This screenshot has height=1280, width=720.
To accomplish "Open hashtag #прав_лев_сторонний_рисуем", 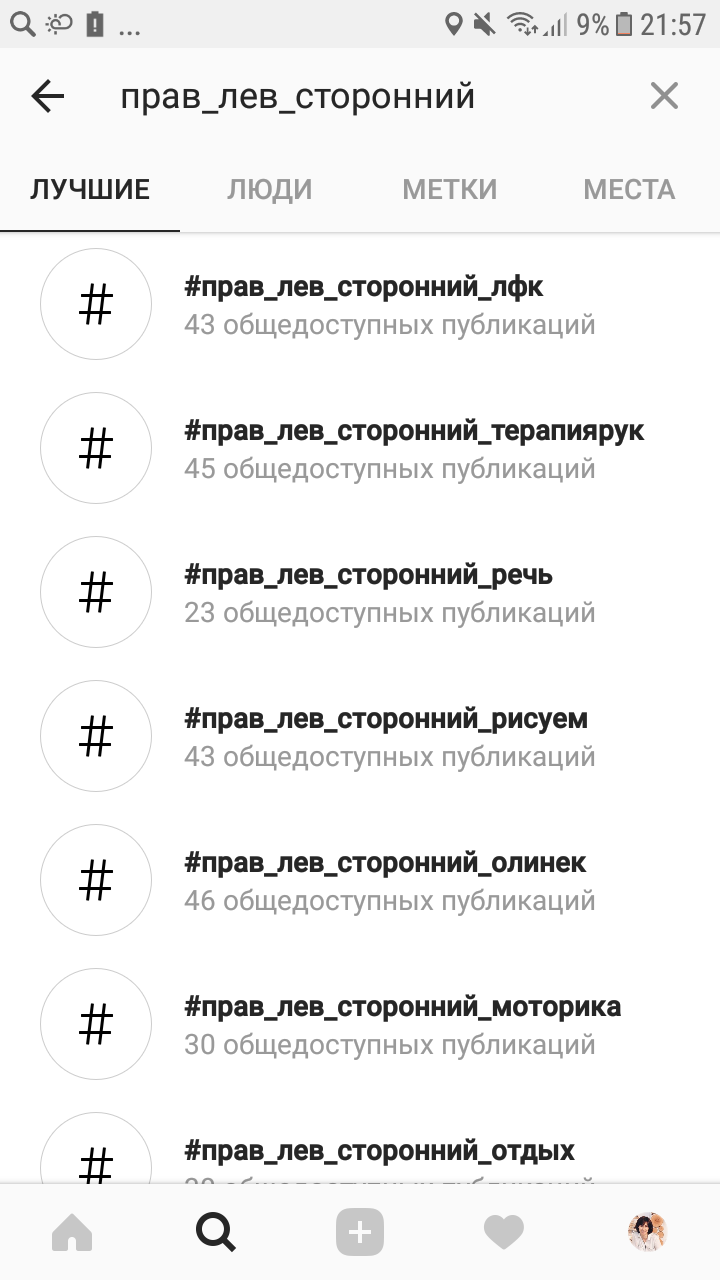I will [360, 736].
